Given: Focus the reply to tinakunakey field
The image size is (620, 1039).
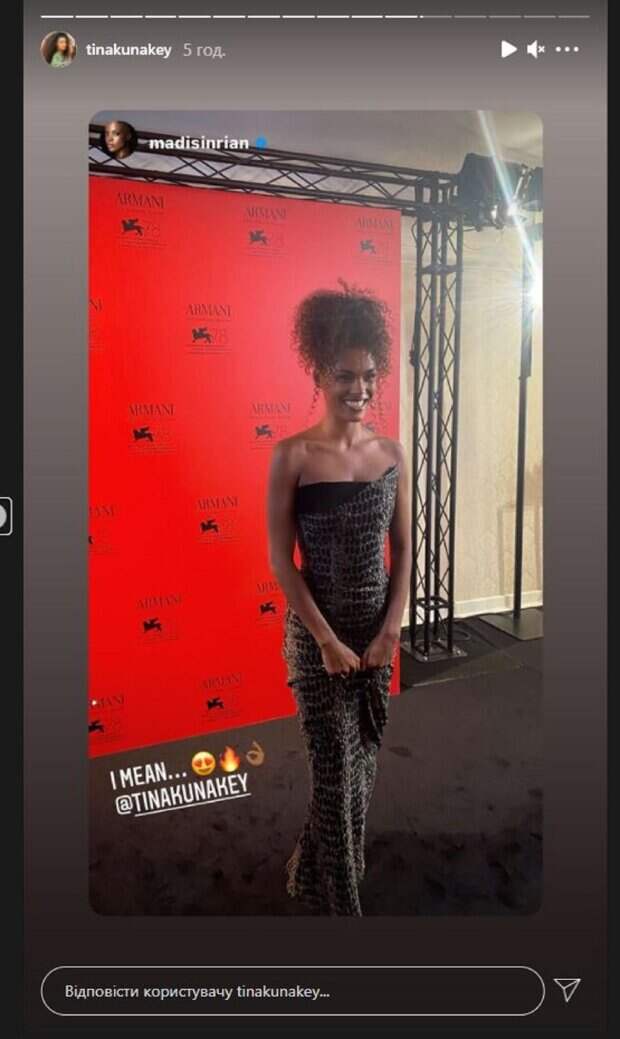Looking at the screenshot, I should point(292,991).
